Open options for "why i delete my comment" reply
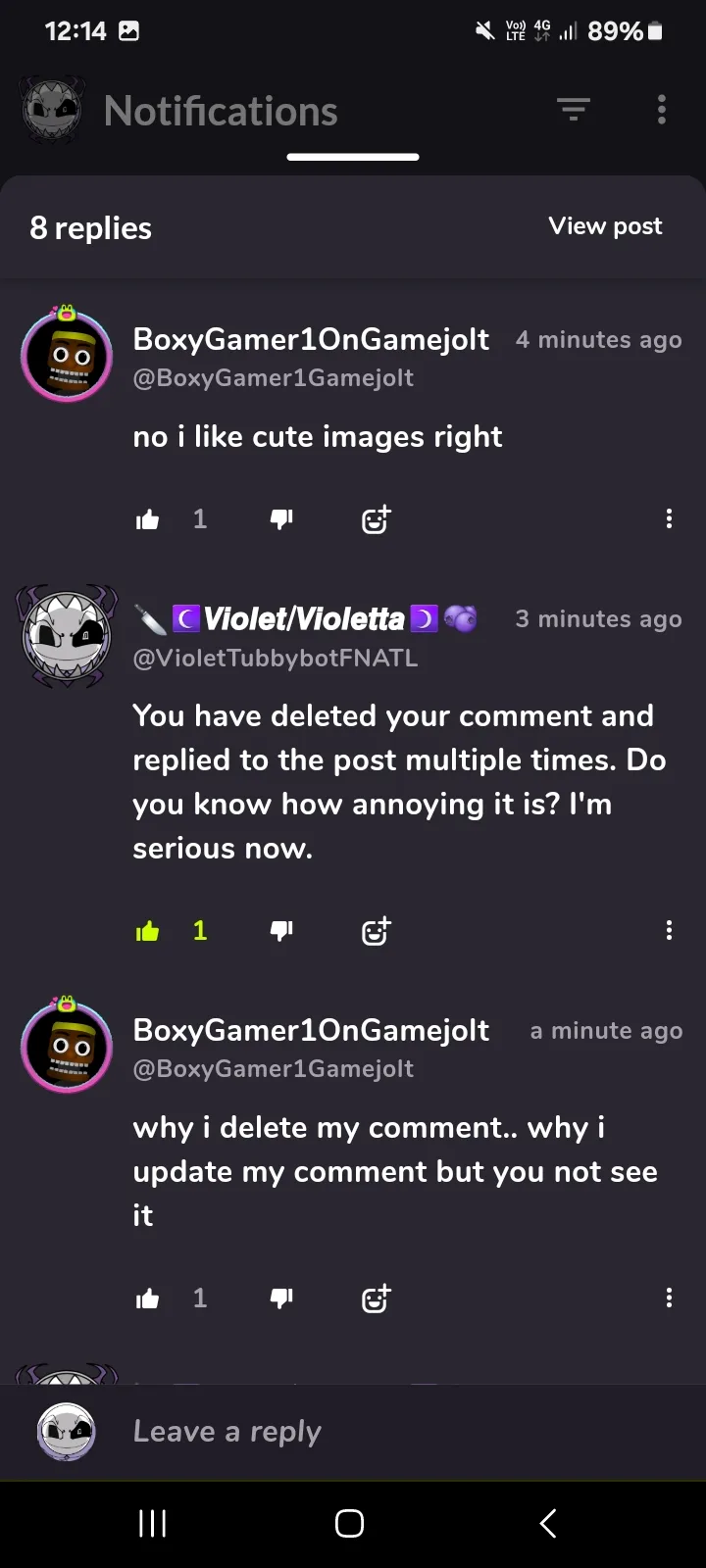 click(669, 1298)
